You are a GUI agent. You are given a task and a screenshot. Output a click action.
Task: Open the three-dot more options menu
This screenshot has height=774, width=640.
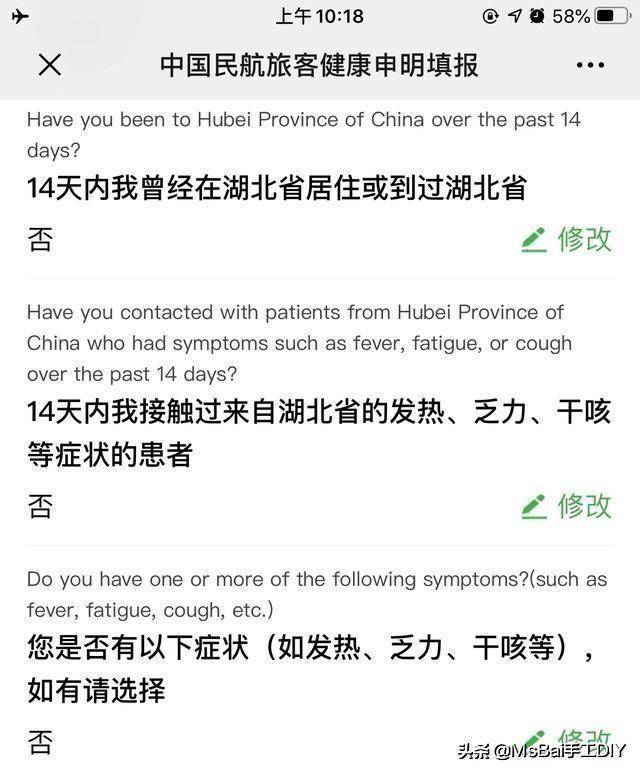(x=590, y=65)
